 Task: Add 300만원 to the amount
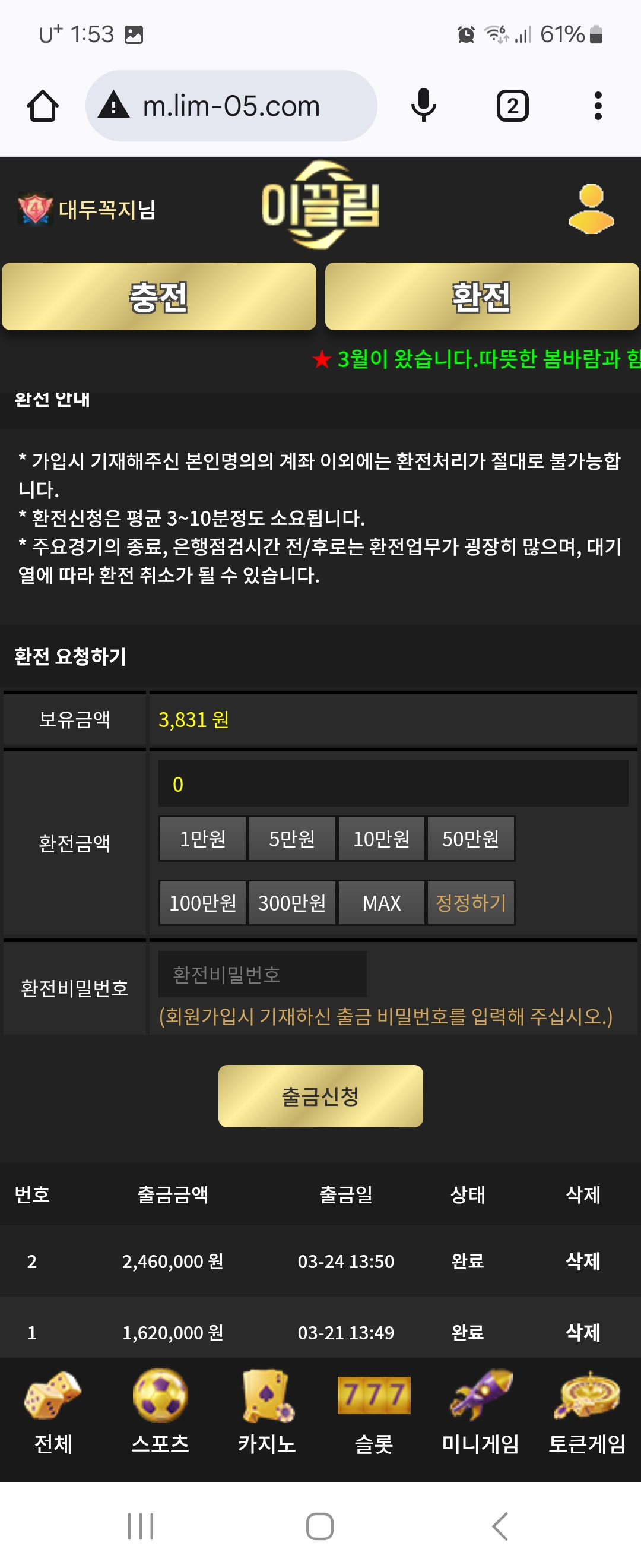292,903
